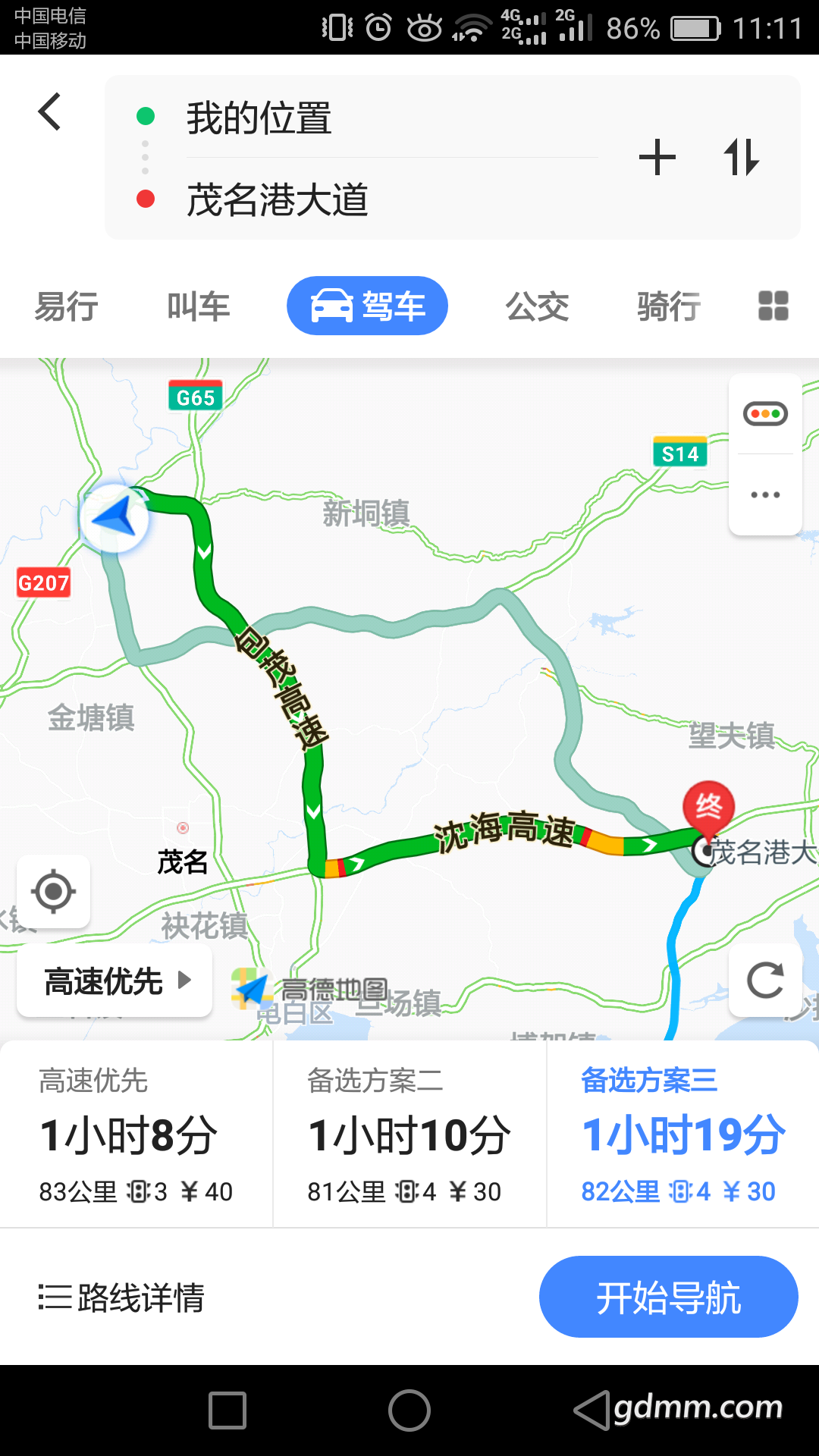Select the 叫车 ride-hailing mode
This screenshot has height=1456, width=819.
tap(199, 305)
